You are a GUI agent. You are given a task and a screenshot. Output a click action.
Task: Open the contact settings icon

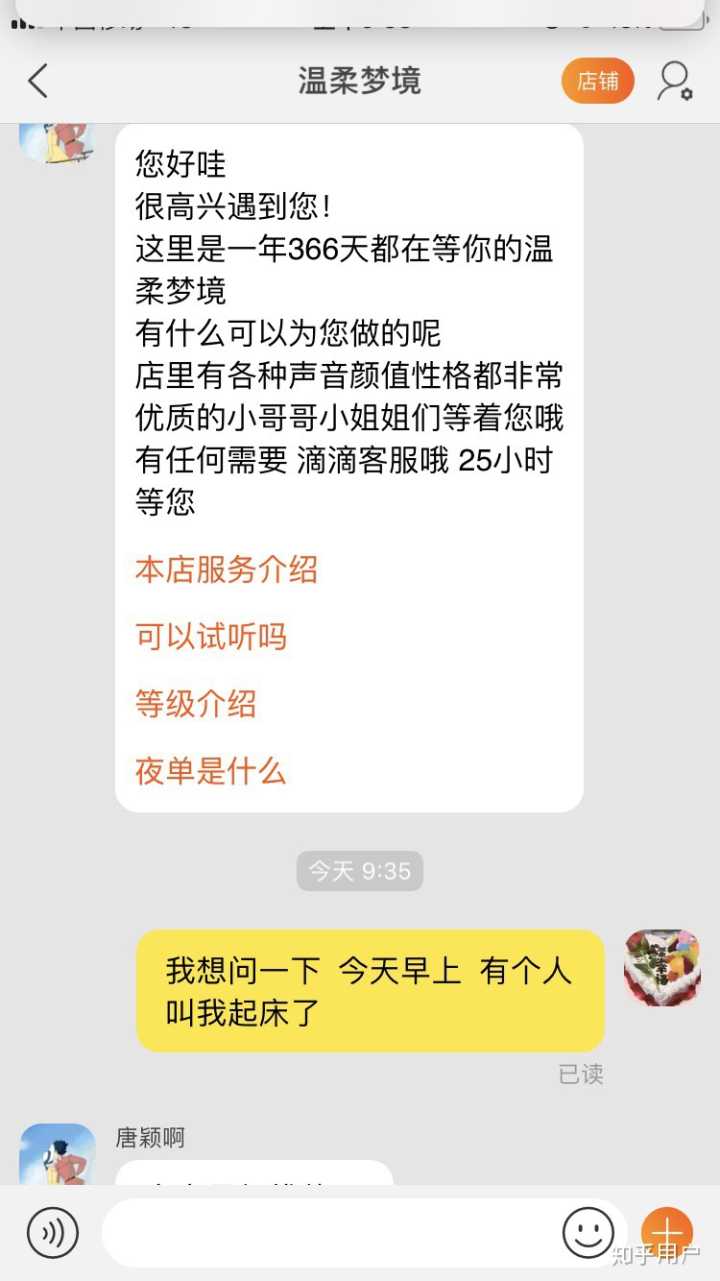click(674, 81)
